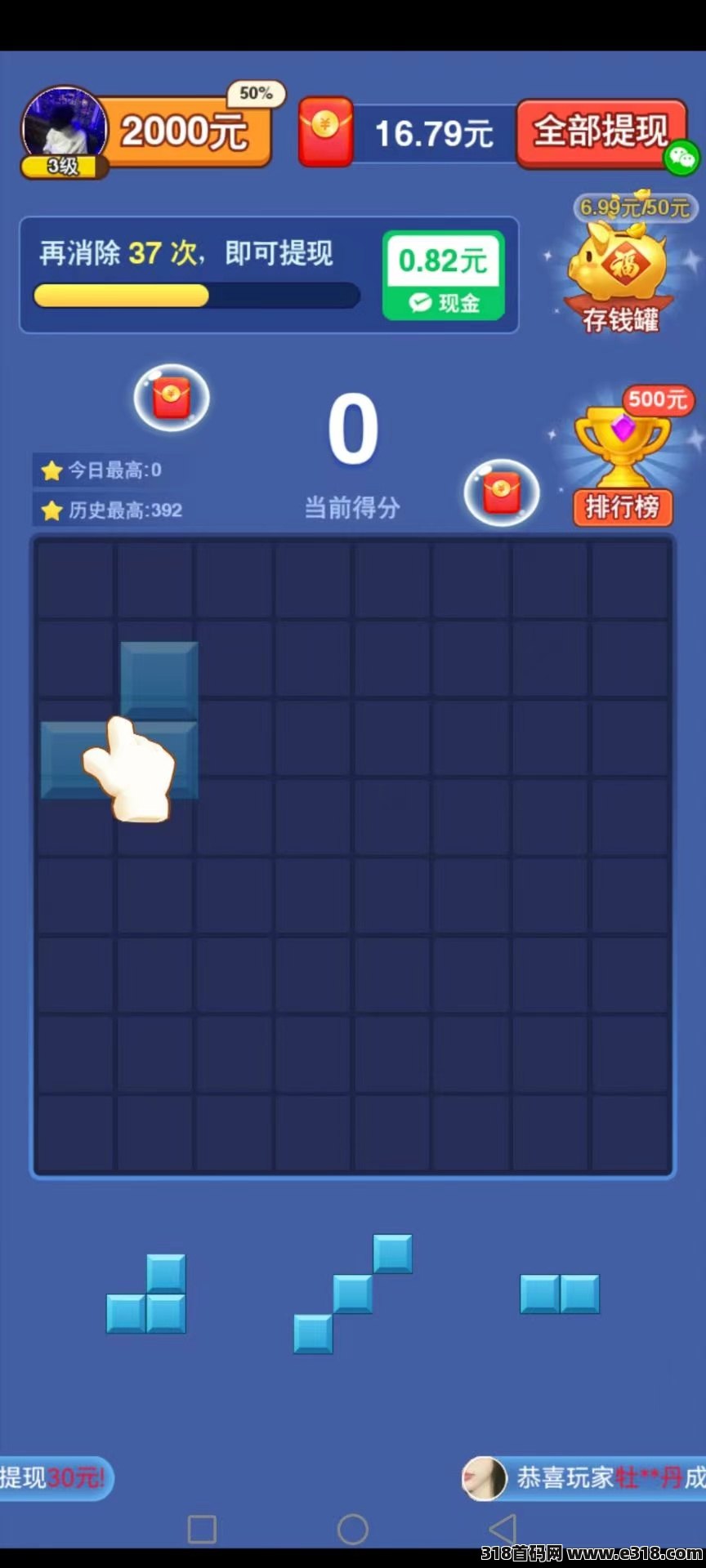Go back using the system back button
Image resolution: width=706 pixels, height=1568 pixels.
[503, 1529]
